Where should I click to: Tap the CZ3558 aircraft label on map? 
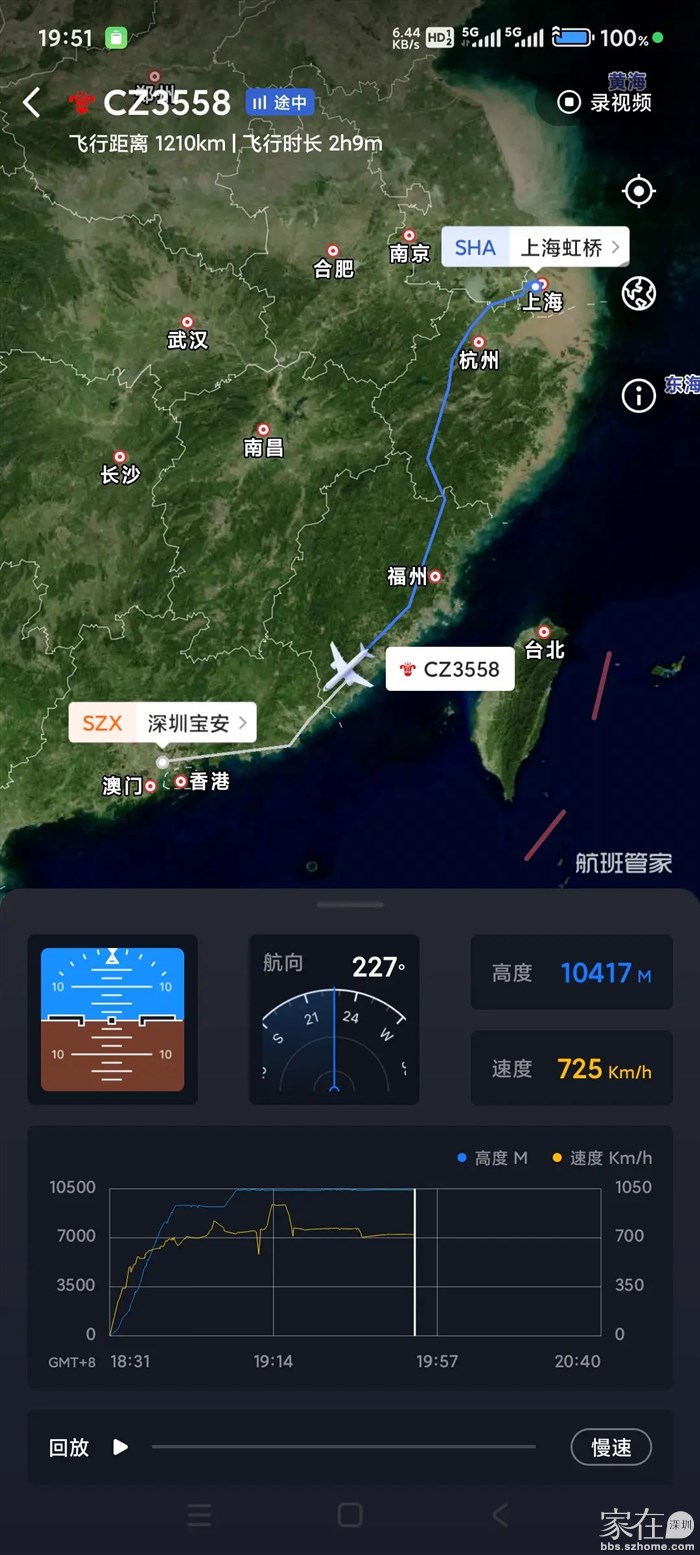[450, 669]
